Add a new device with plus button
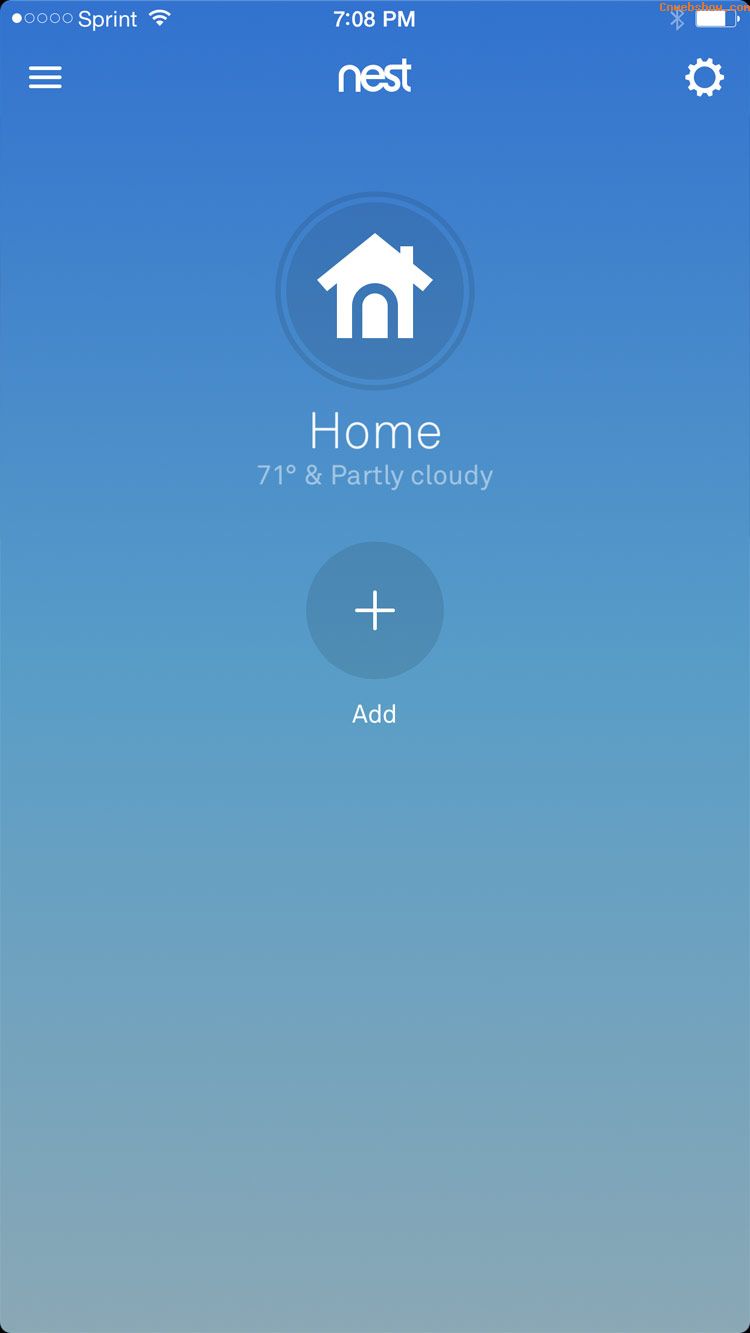This screenshot has width=750, height=1333. [375, 610]
